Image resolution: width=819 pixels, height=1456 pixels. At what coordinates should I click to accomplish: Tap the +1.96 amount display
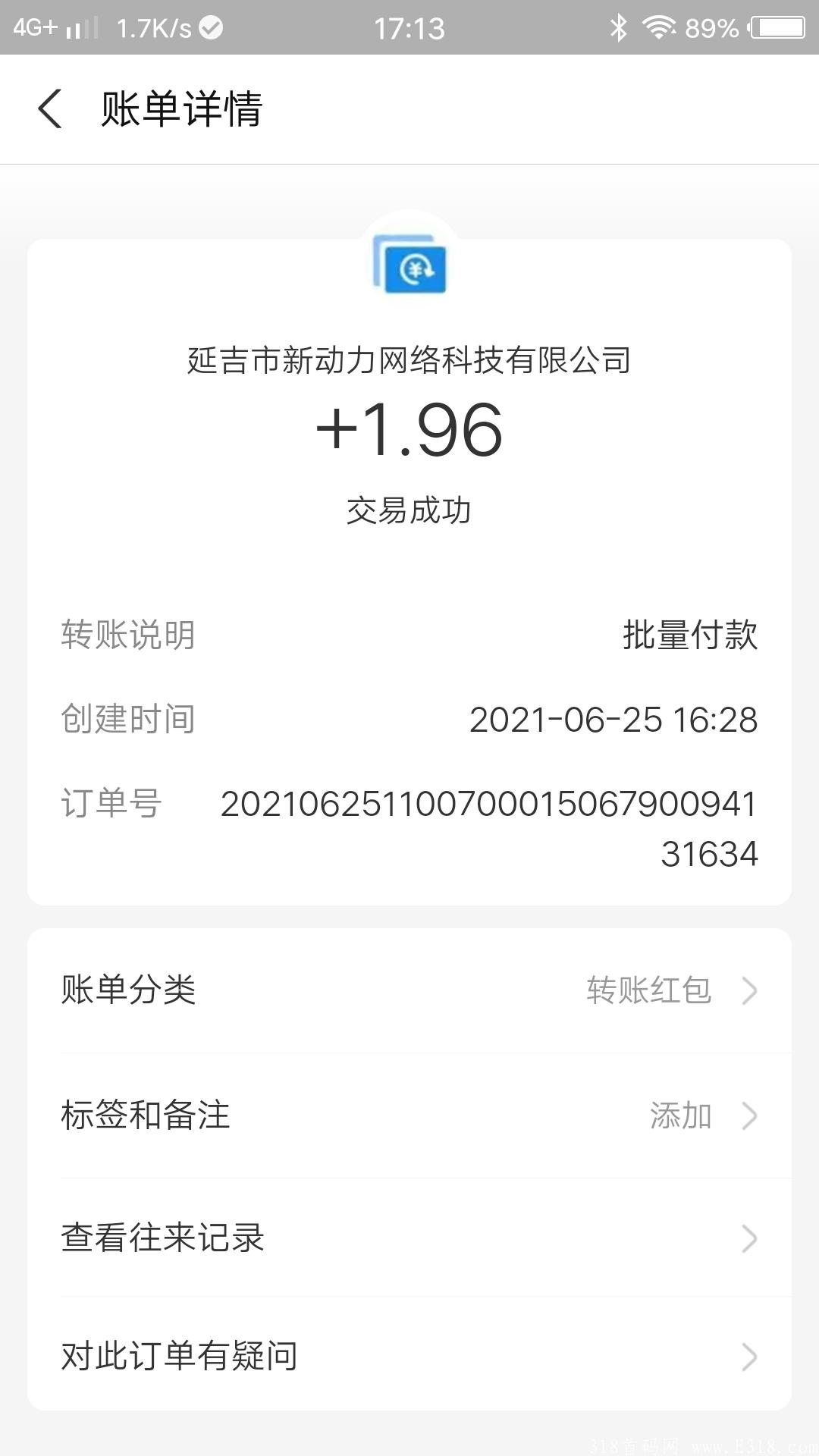(409, 429)
